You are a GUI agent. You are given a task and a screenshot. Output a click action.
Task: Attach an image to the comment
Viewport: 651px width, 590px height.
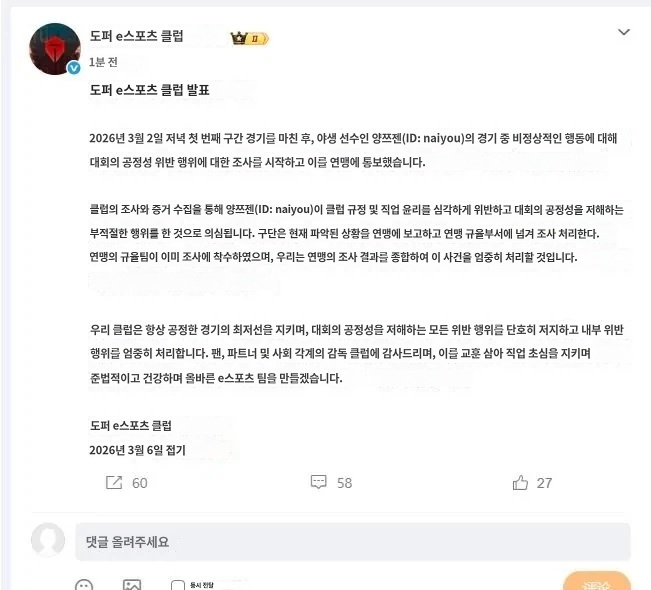[132, 584]
